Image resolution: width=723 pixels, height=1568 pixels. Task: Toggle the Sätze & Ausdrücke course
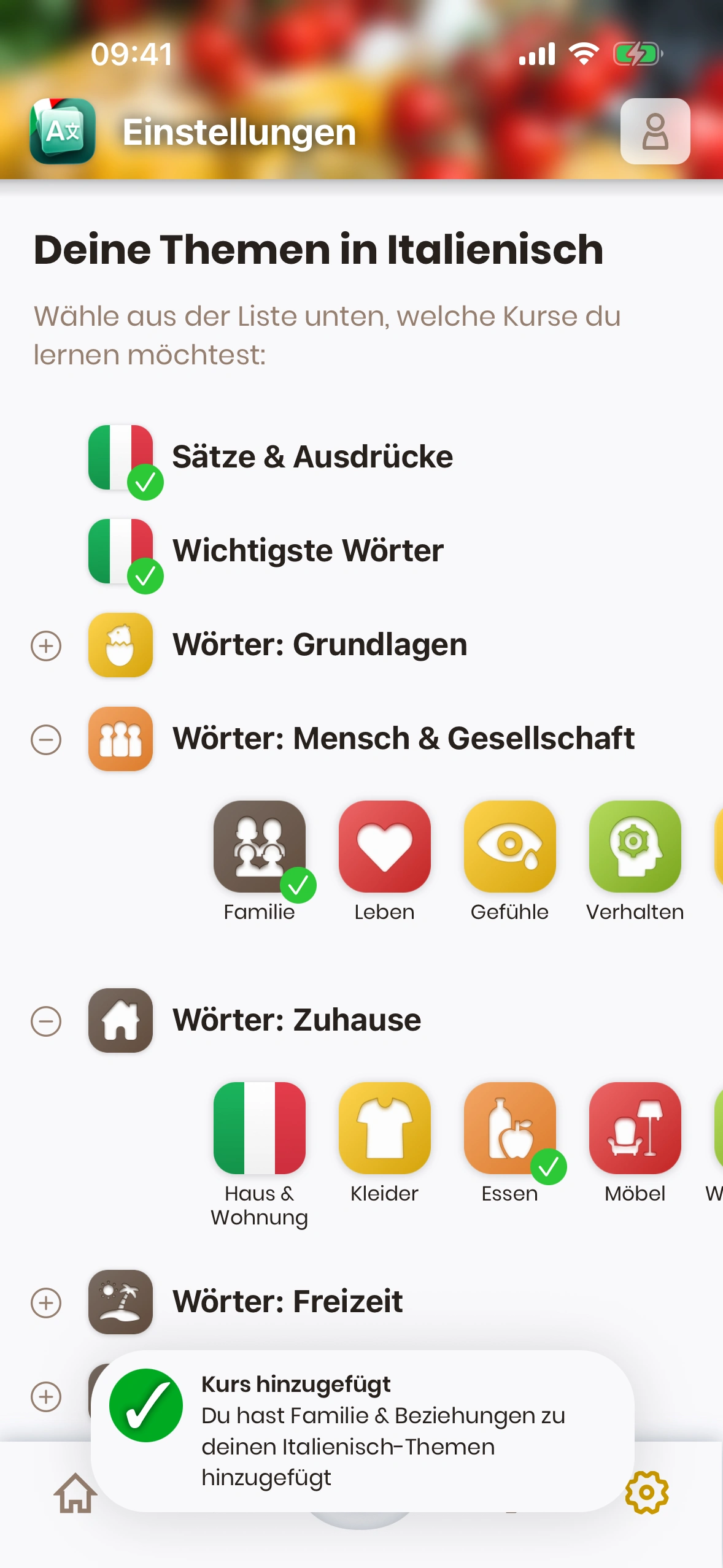pos(120,458)
